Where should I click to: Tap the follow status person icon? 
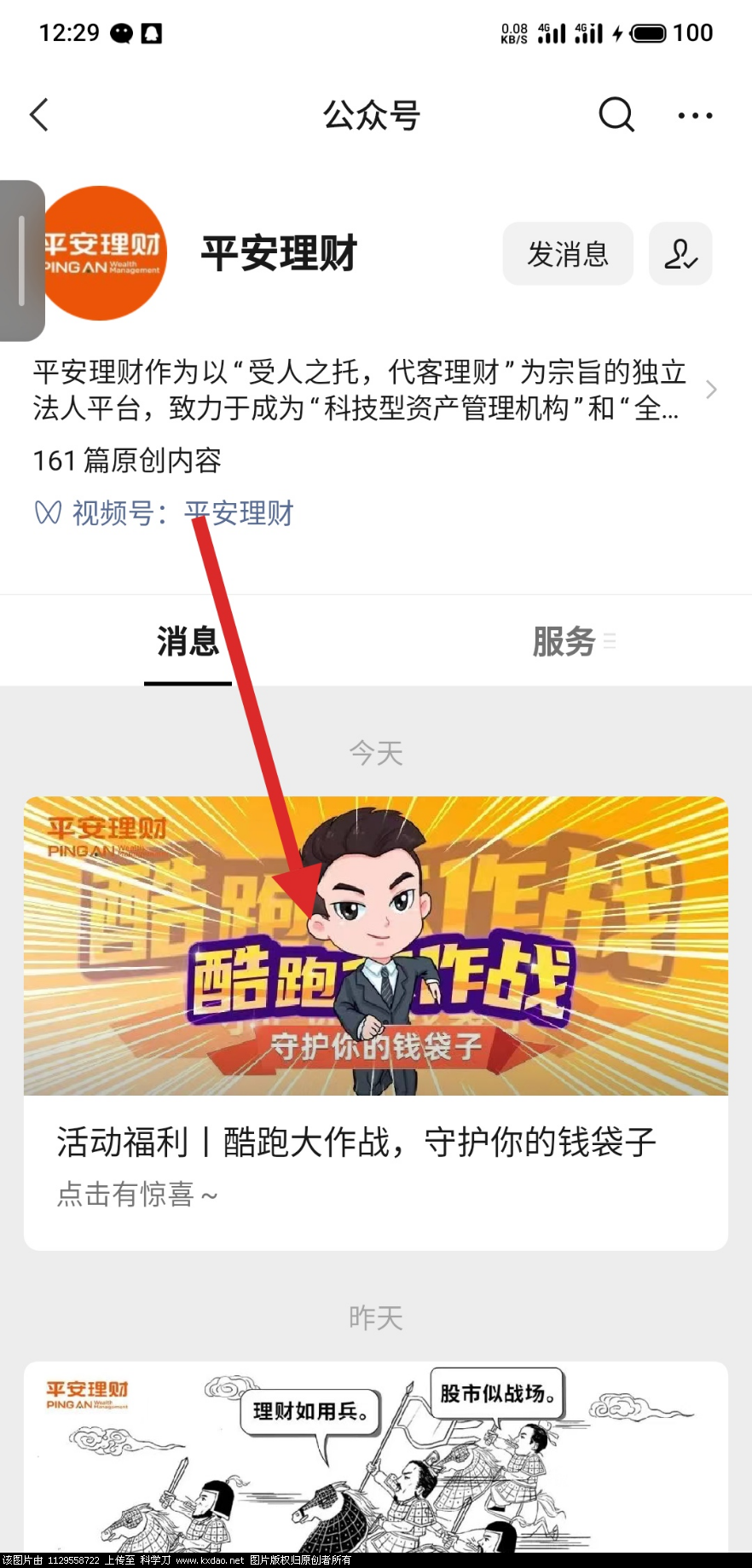tap(680, 254)
